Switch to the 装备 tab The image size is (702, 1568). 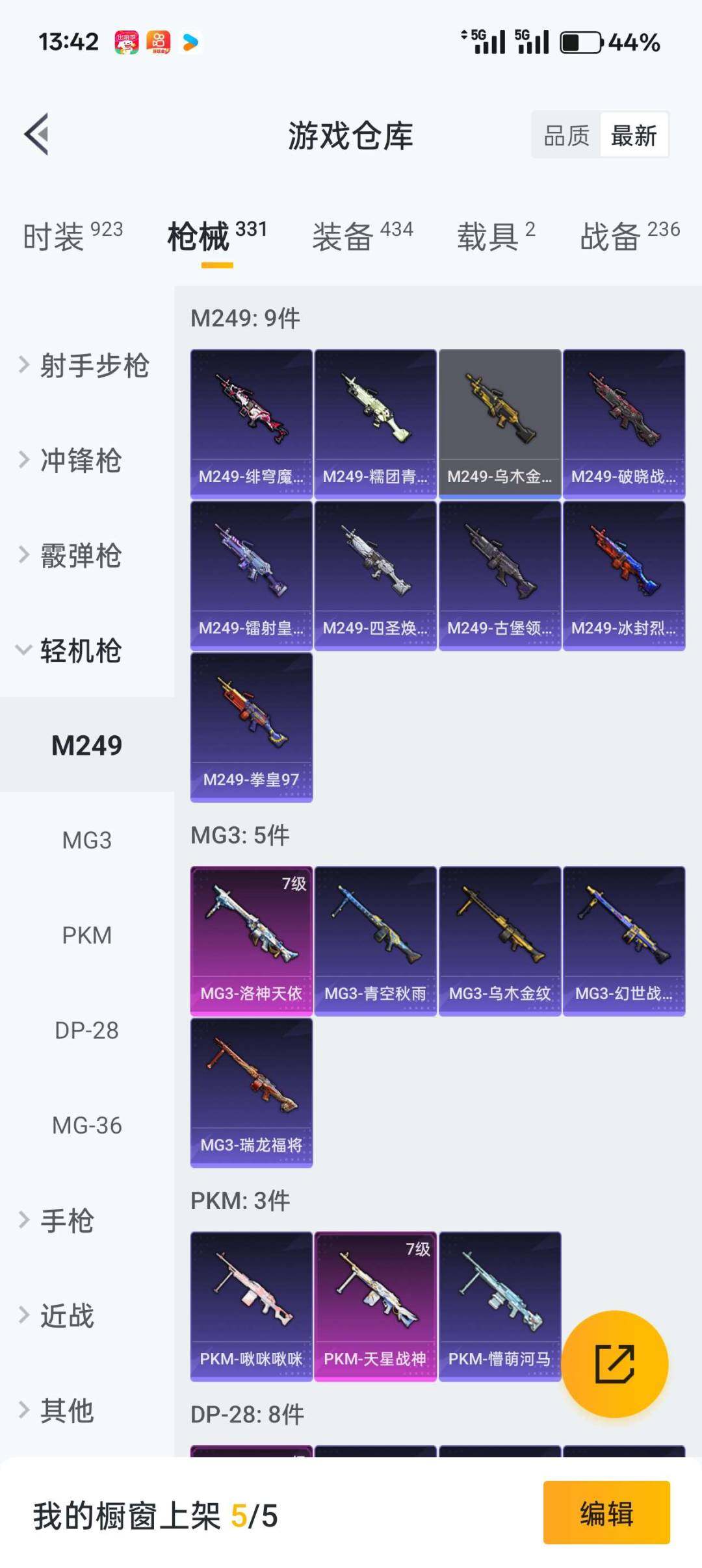click(x=362, y=236)
